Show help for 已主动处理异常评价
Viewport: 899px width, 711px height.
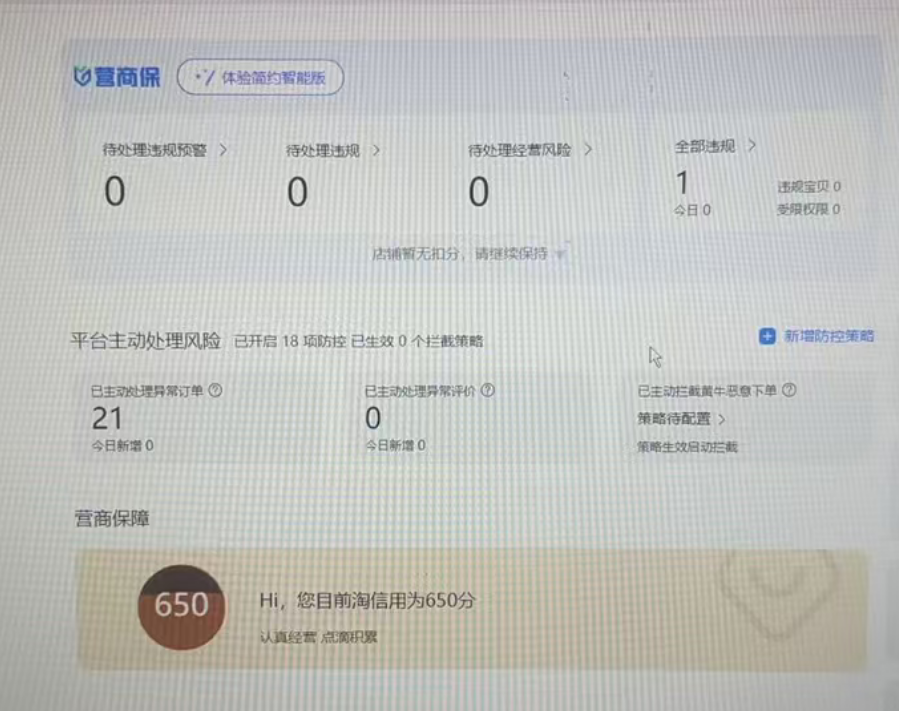pos(487,391)
